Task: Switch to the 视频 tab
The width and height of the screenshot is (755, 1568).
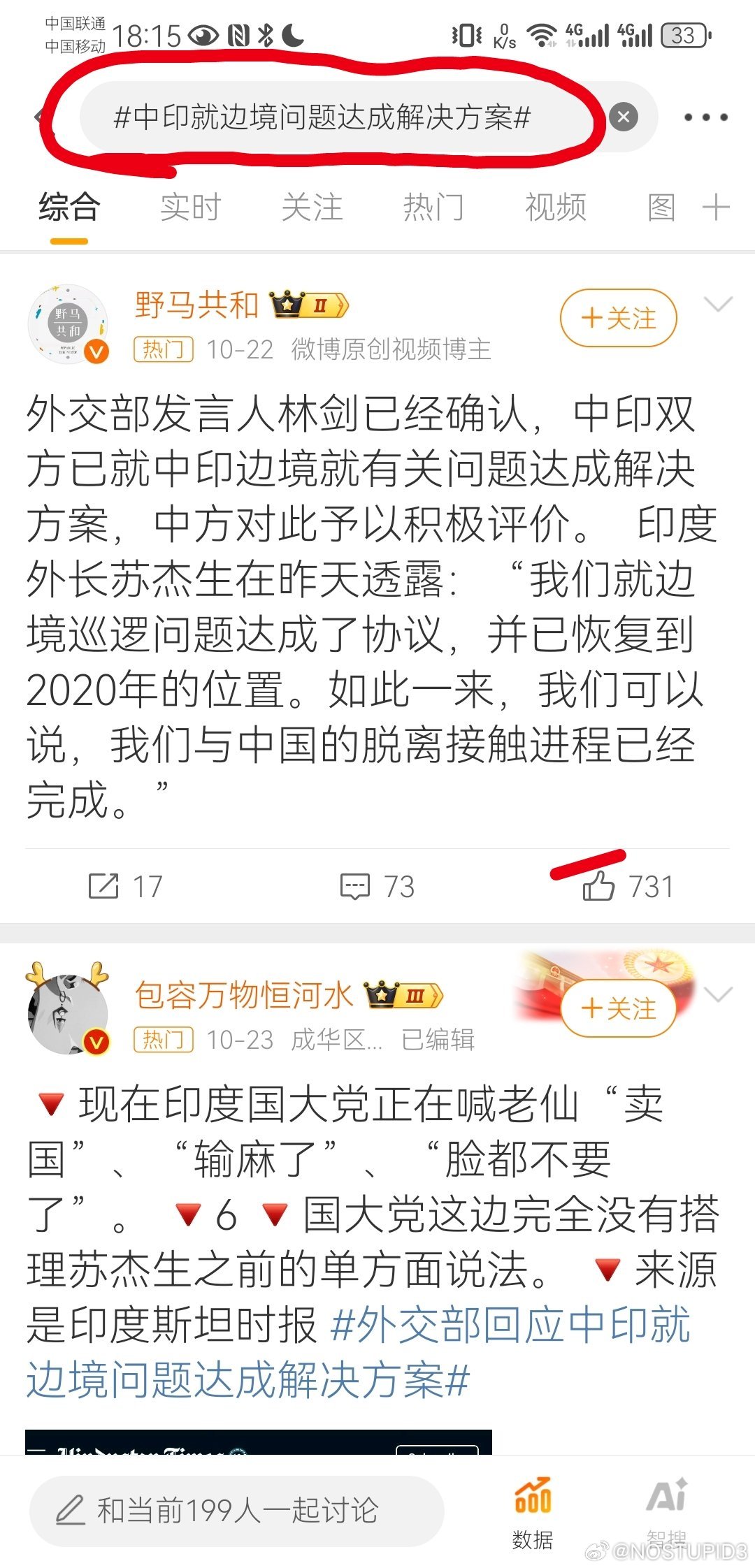Action: [x=555, y=208]
